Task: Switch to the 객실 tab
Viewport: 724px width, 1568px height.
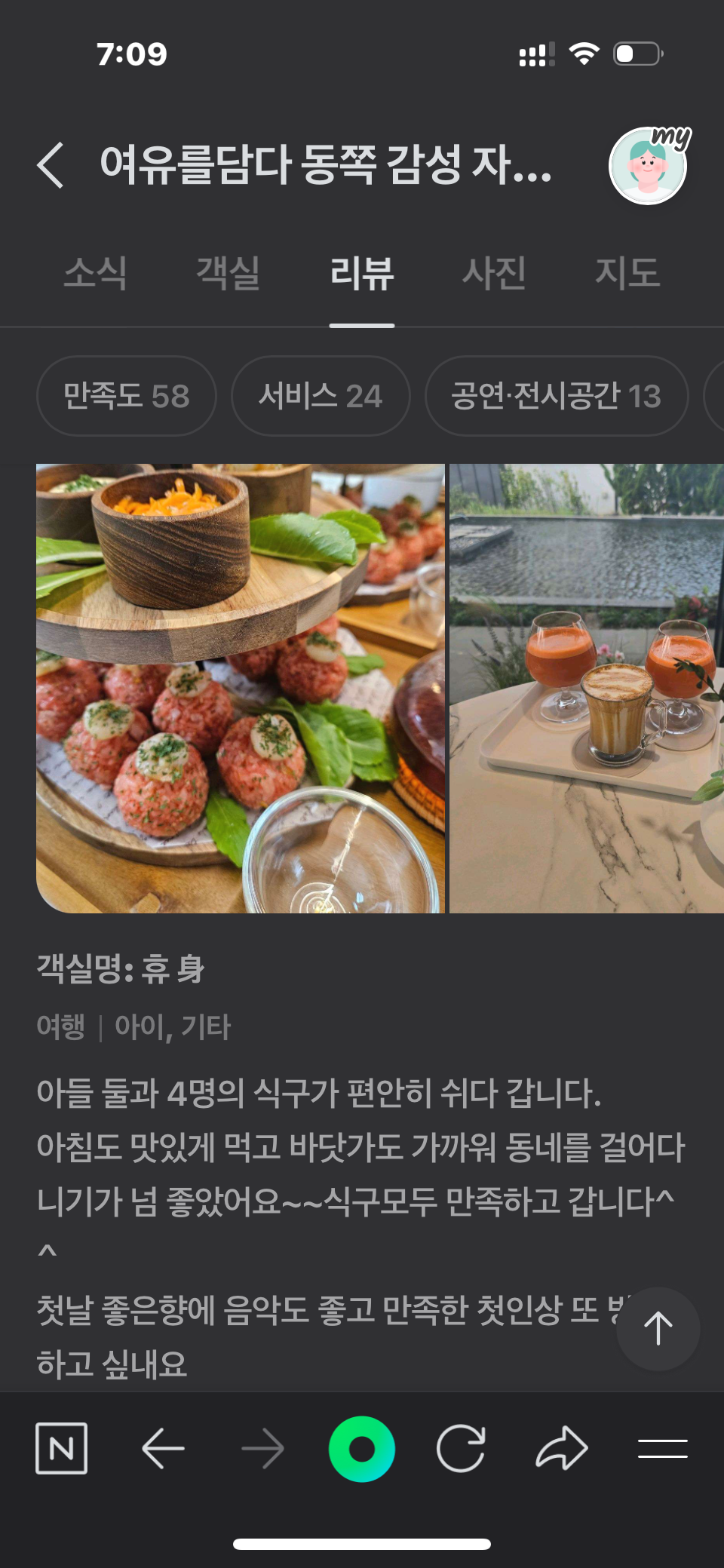Action: (x=228, y=273)
